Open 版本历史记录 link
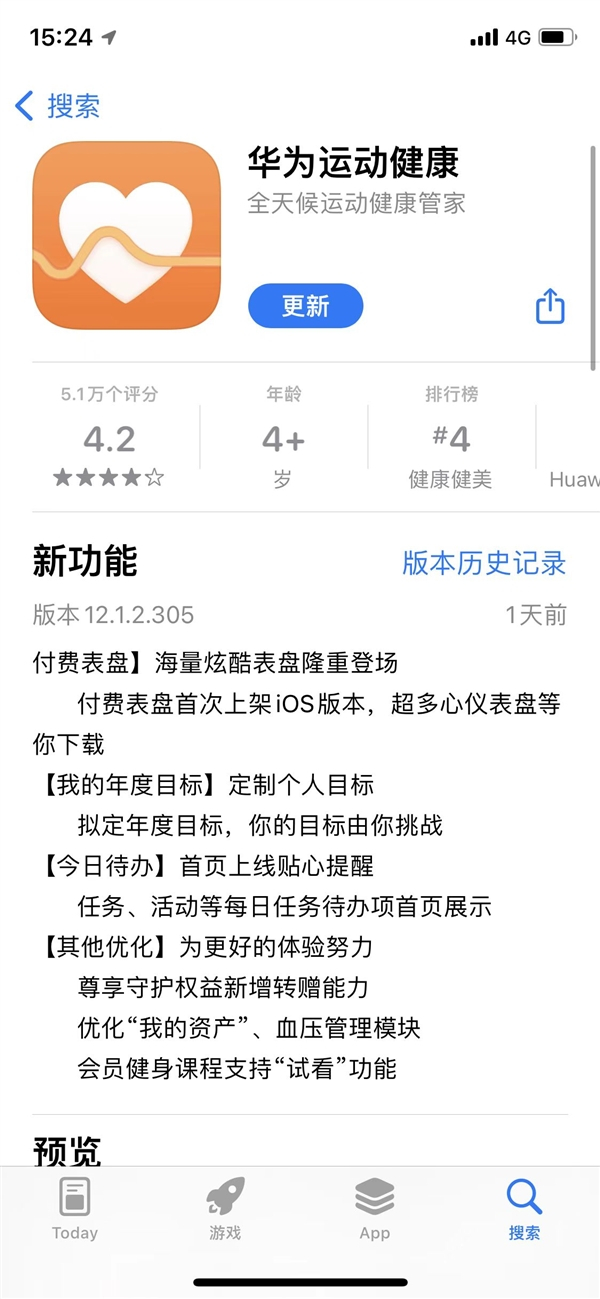Viewport: 600px width, 1299px height. (x=484, y=562)
